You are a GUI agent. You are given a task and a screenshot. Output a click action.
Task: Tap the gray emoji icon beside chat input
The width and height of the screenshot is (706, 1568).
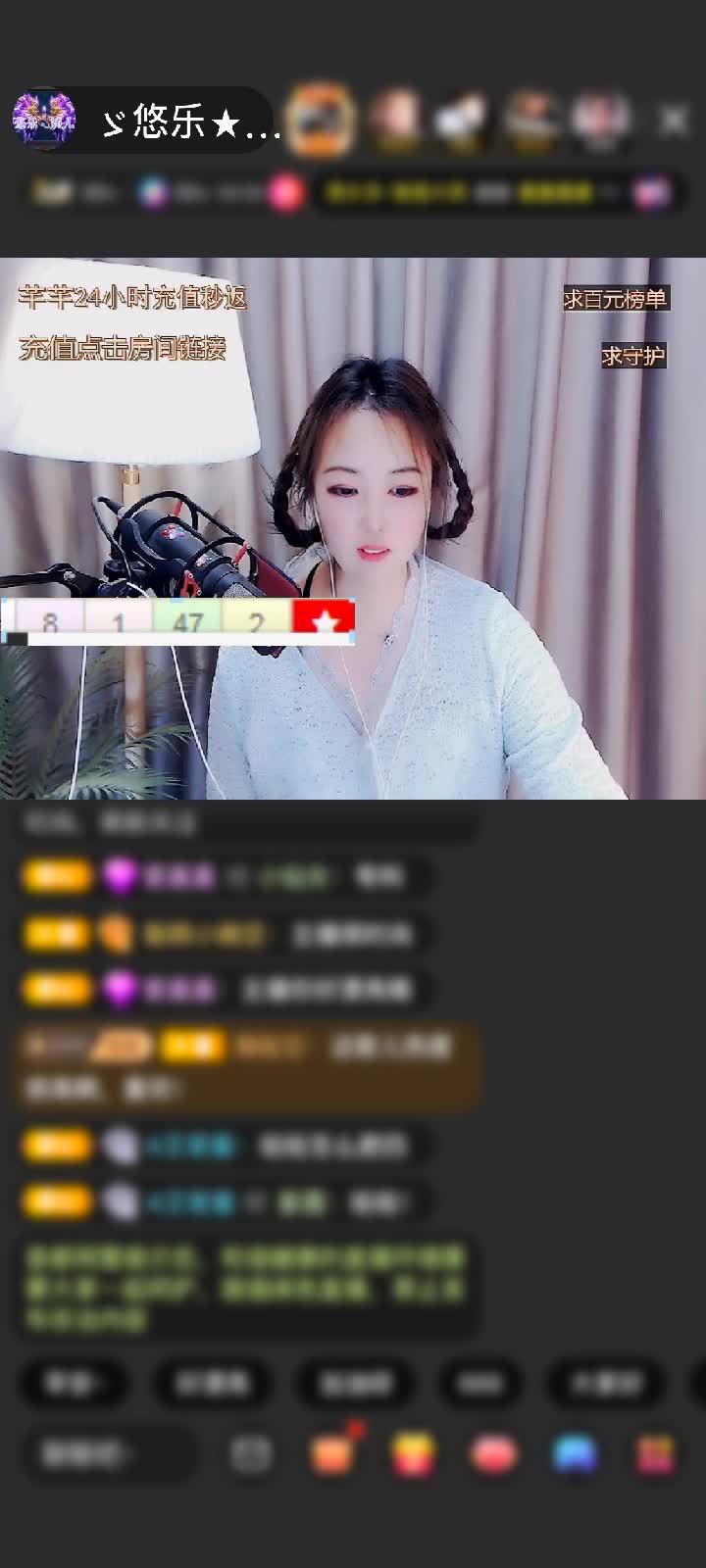tap(251, 1454)
